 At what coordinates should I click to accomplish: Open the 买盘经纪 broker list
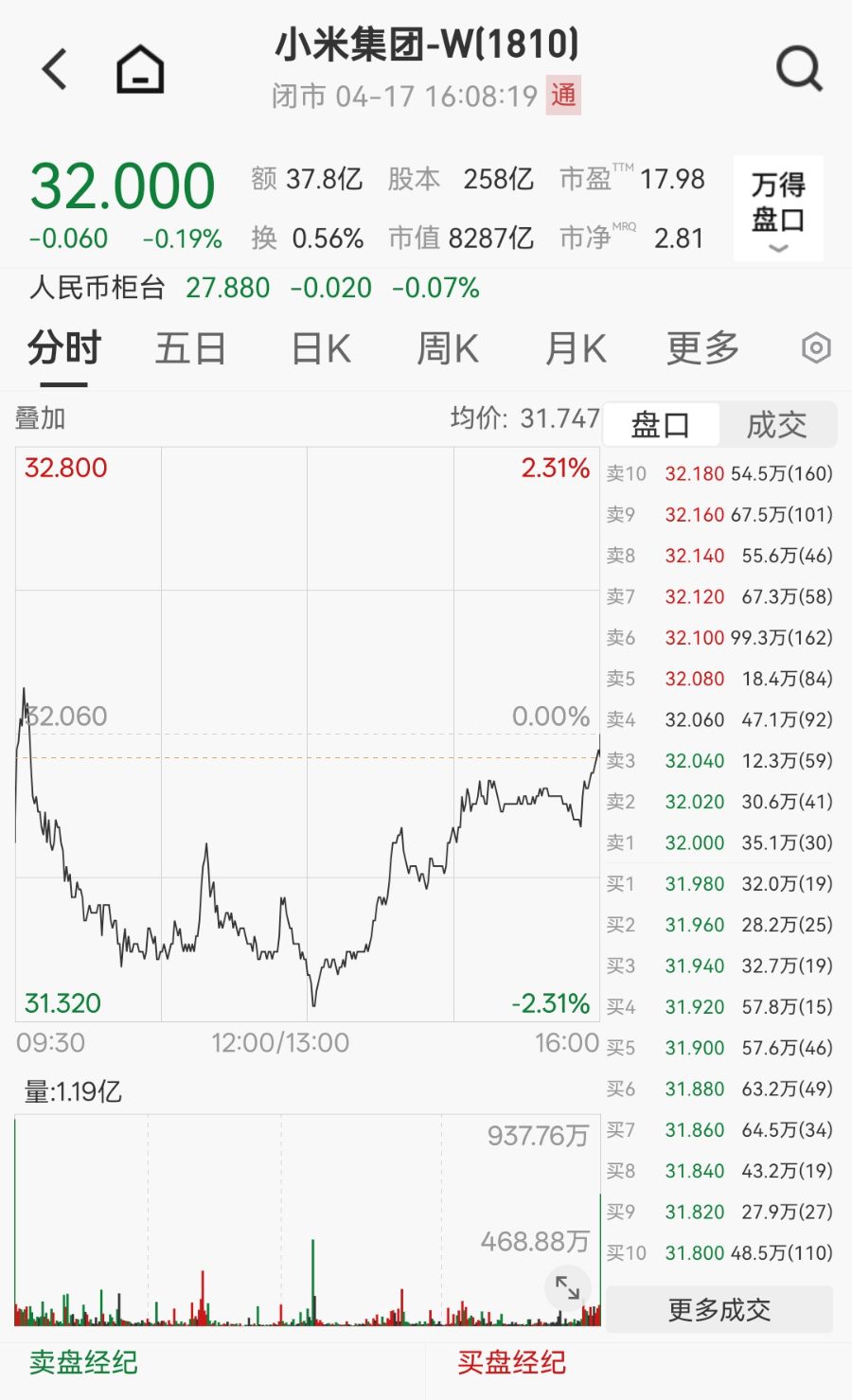[511, 1363]
